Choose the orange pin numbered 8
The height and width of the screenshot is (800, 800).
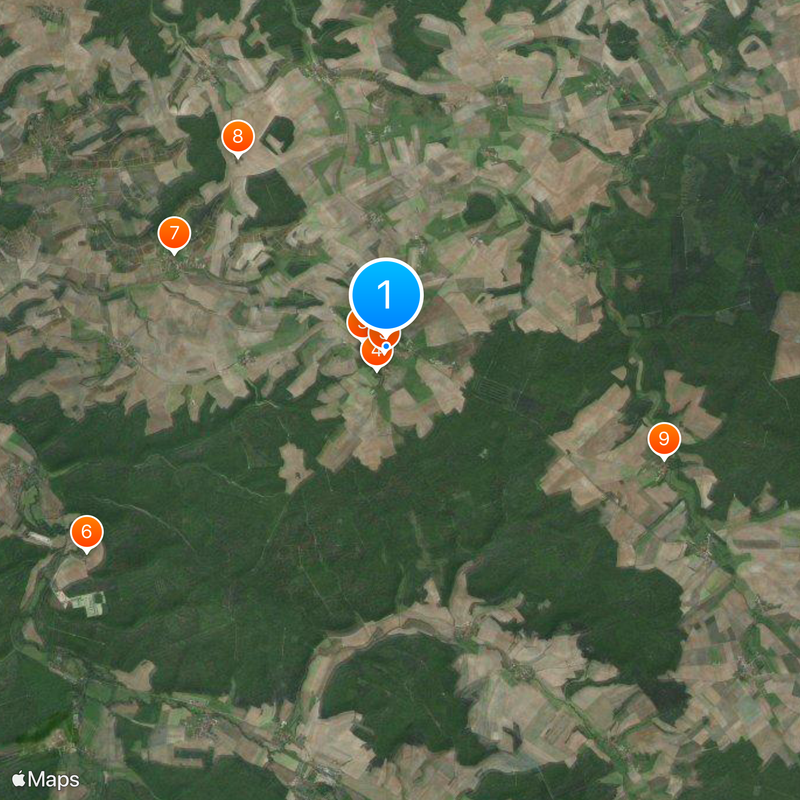coord(237,137)
